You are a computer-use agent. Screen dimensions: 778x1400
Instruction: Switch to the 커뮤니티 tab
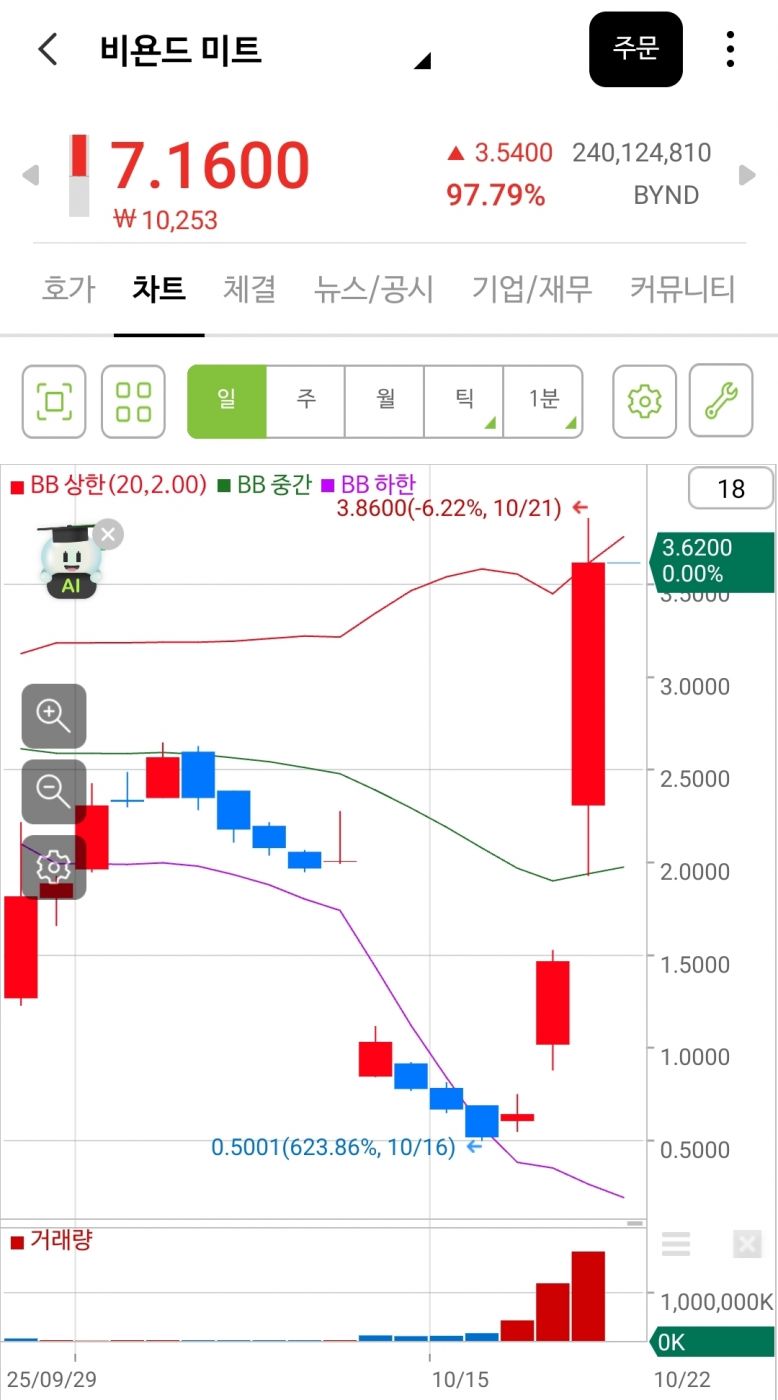(x=682, y=289)
